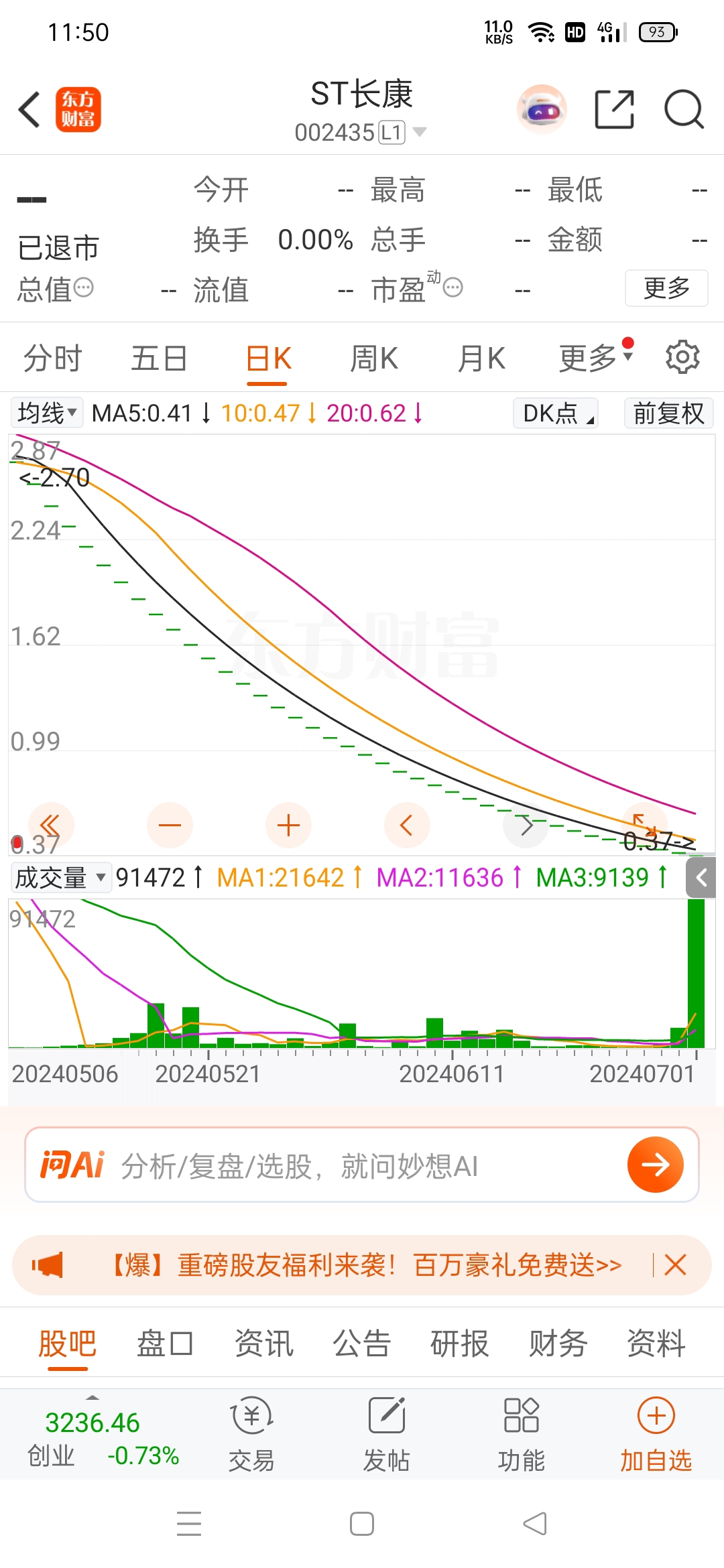Expand the 均线 indicator dropdown

[x=47, y=413]
